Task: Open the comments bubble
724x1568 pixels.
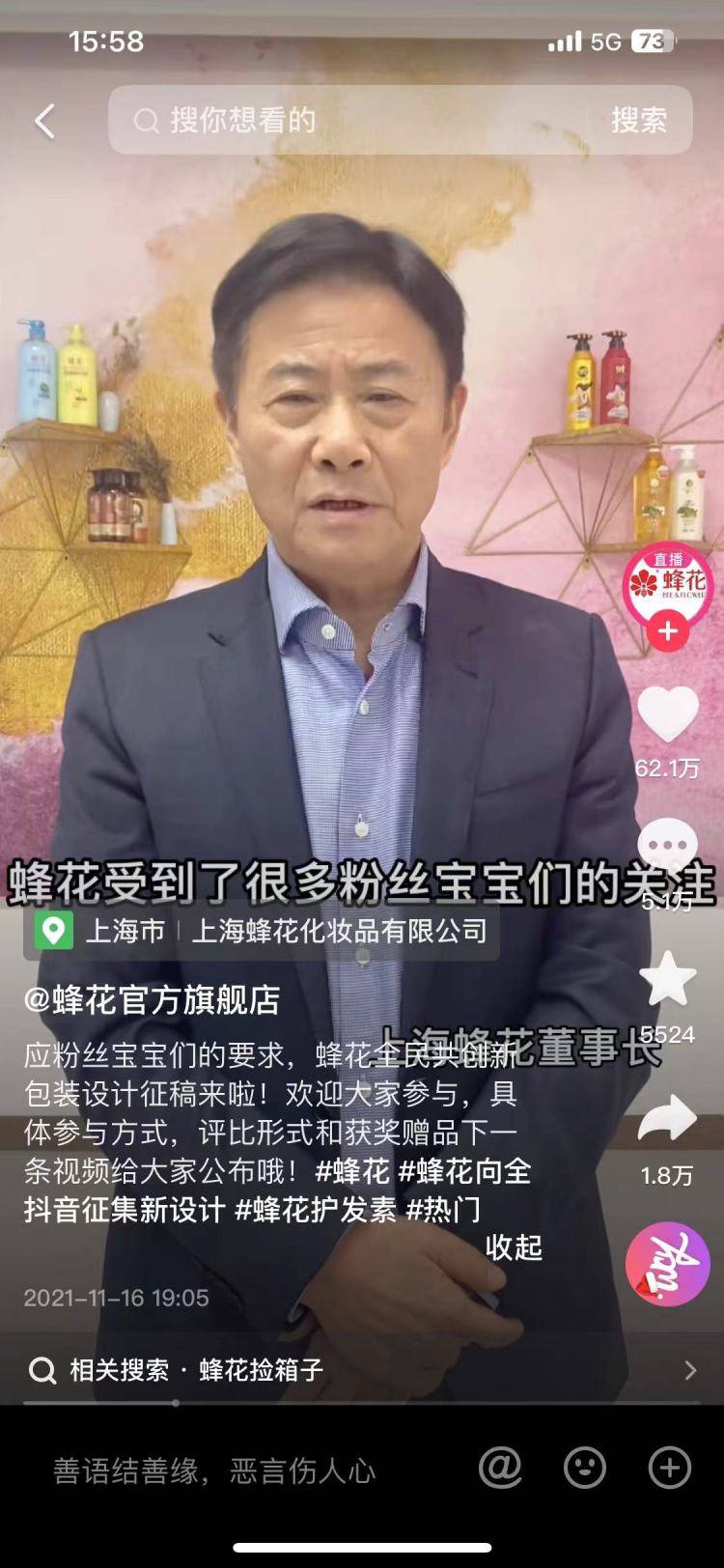Action: [668, 848]
